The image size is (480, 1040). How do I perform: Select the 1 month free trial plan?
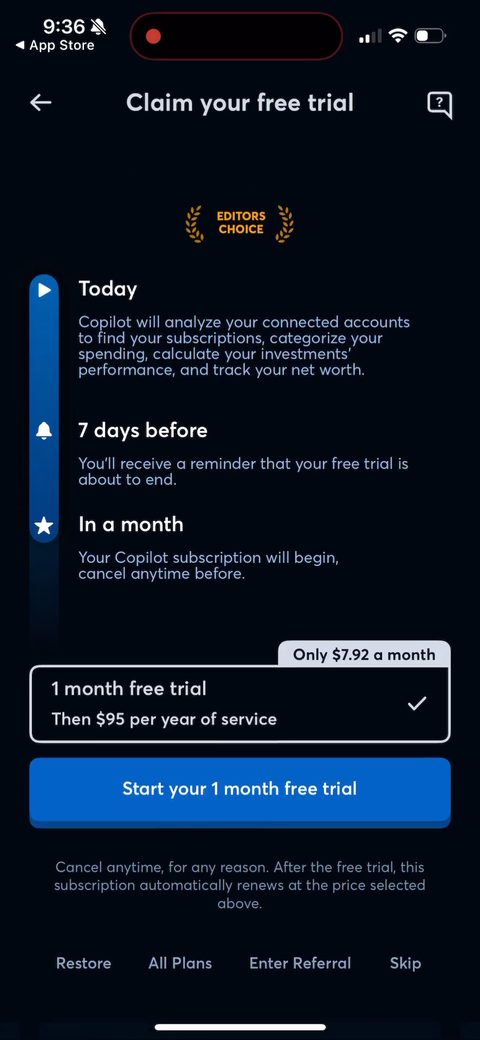click(x=240, y=704)
